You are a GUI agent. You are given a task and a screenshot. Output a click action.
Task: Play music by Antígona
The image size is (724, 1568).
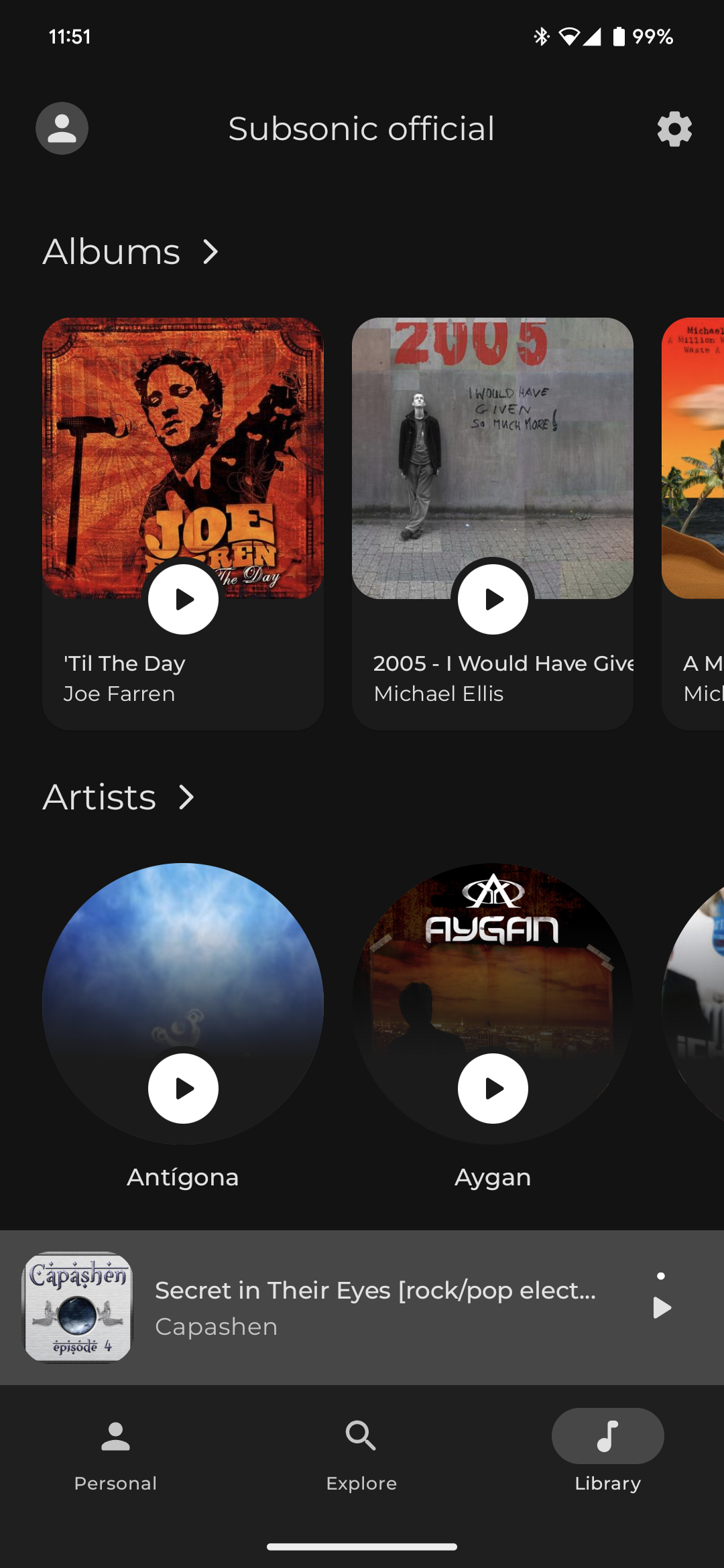(x=183, y=1088)
